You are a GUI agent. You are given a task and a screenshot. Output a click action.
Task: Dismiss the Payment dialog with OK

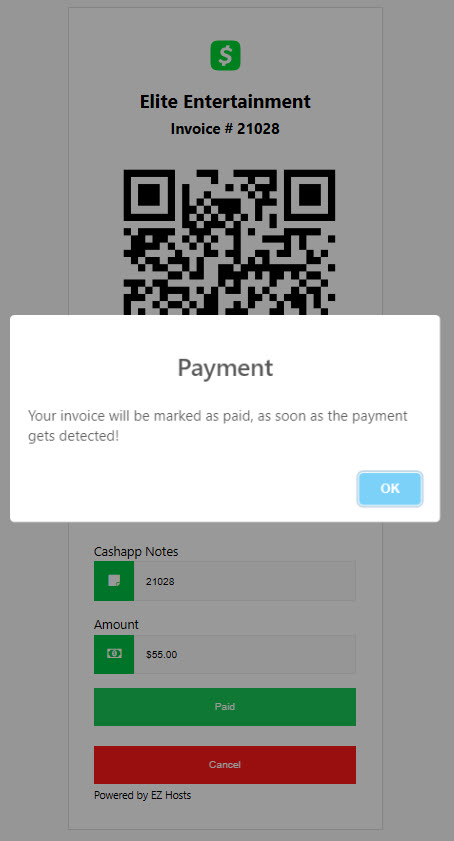390,489
